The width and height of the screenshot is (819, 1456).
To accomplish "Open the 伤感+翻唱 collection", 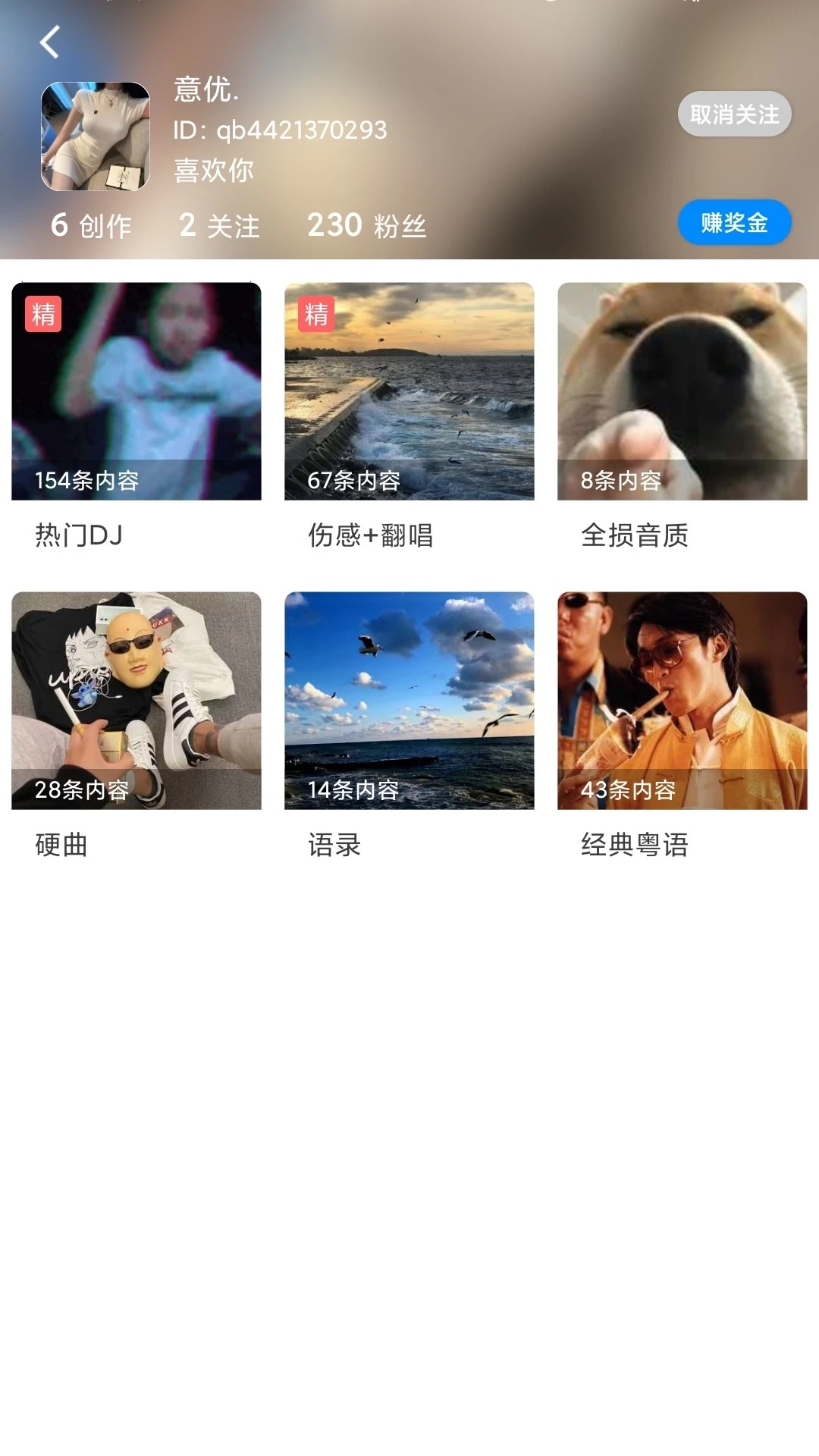I will click(409, 391).
